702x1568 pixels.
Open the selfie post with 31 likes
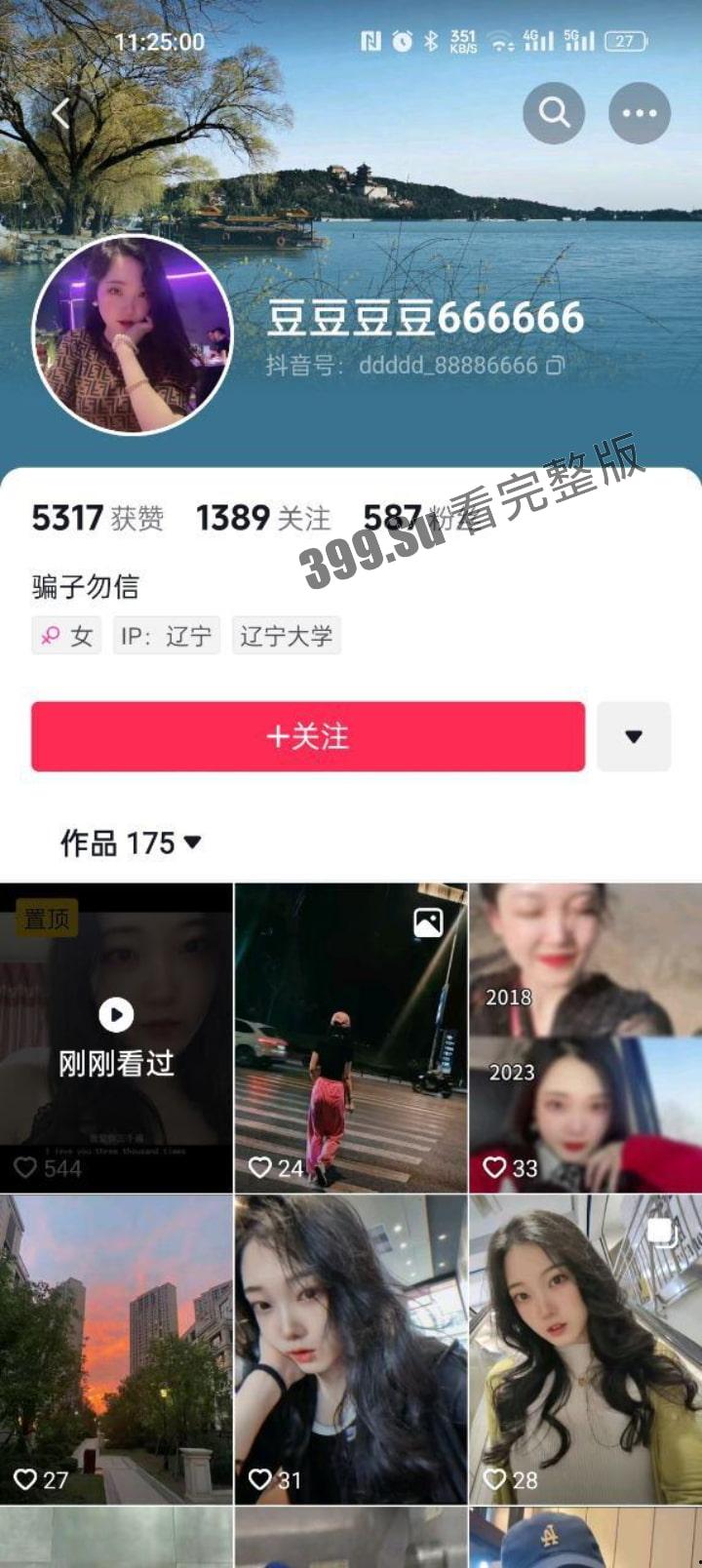coord(351,1350)
